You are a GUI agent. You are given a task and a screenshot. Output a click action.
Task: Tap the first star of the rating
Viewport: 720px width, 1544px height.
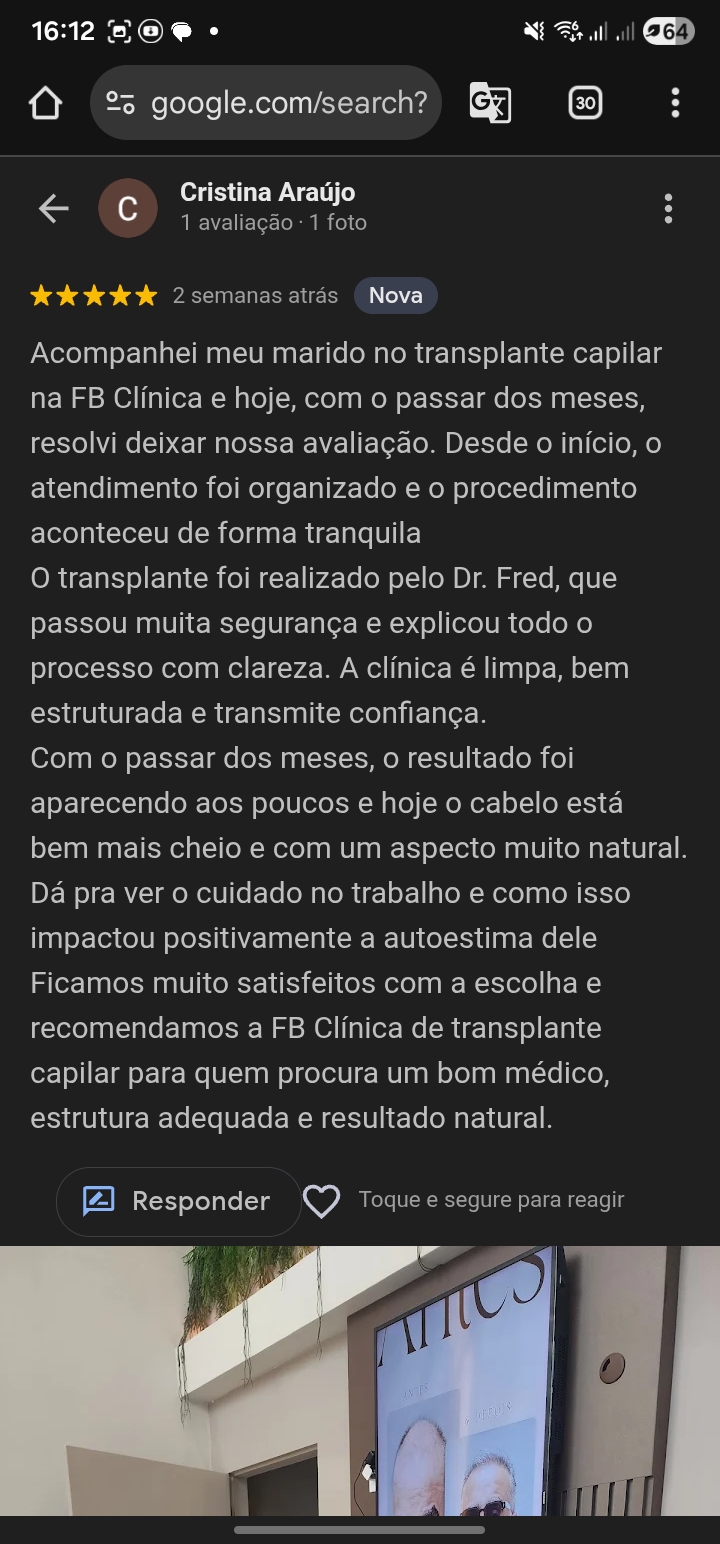tap(41, 295)
